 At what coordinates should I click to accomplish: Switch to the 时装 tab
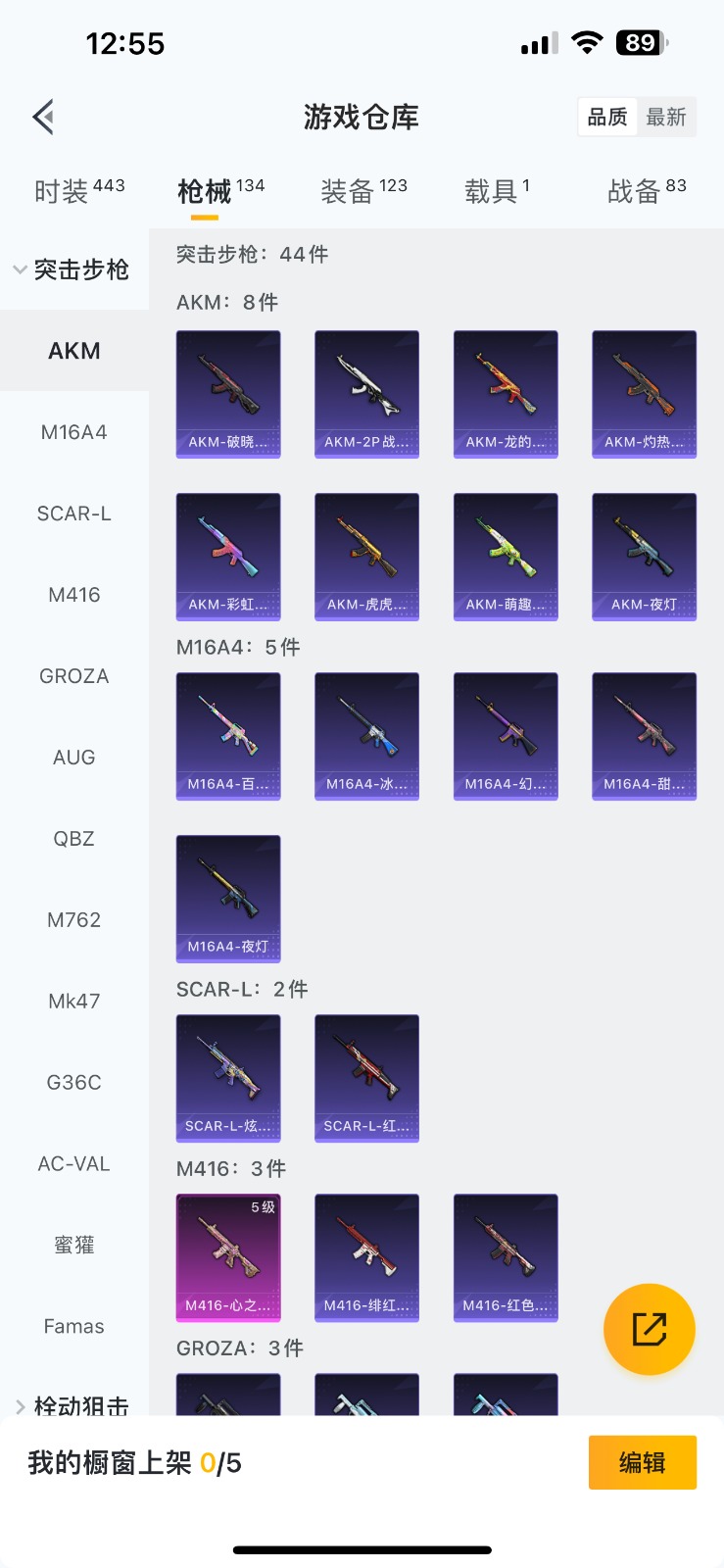click(78, 191)
